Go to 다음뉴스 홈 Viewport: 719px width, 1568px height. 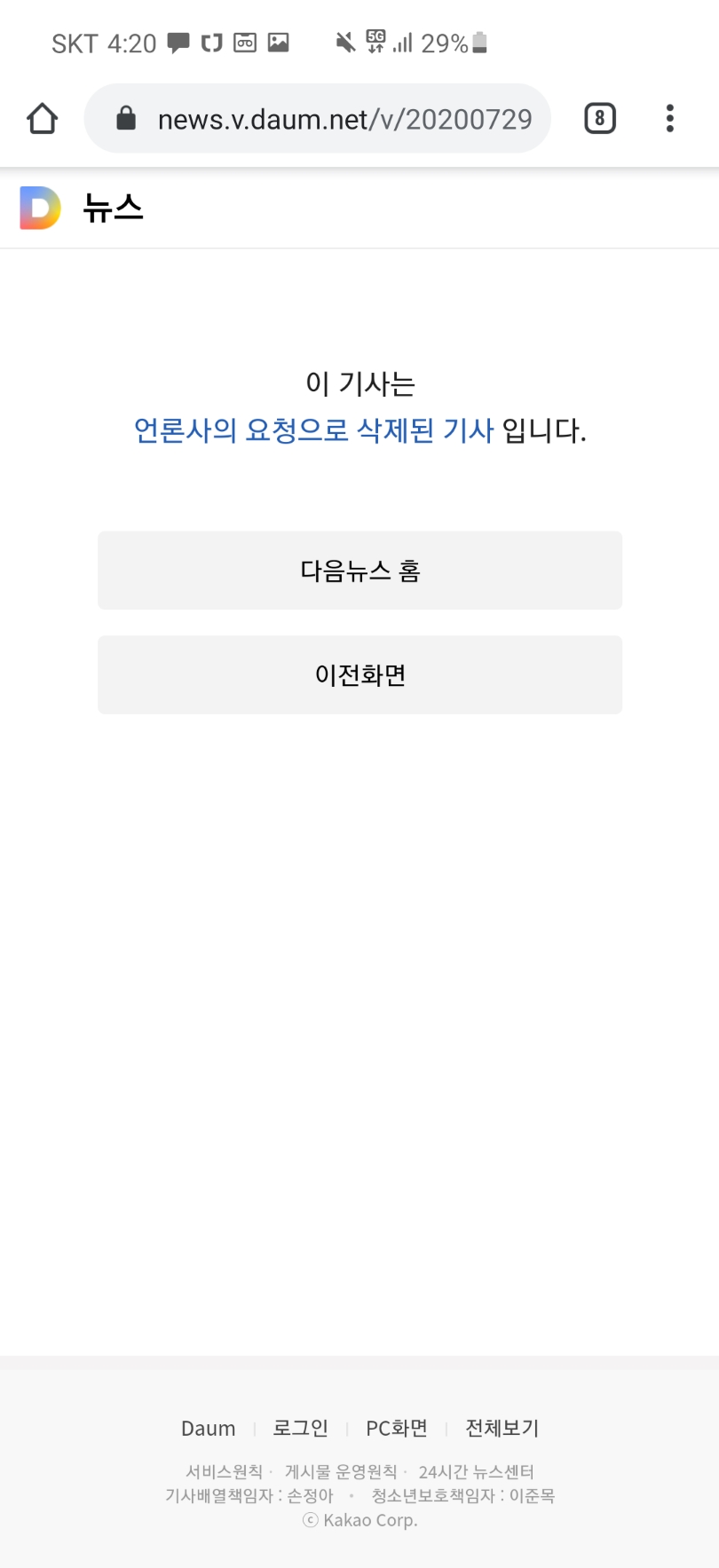point(359,571)
